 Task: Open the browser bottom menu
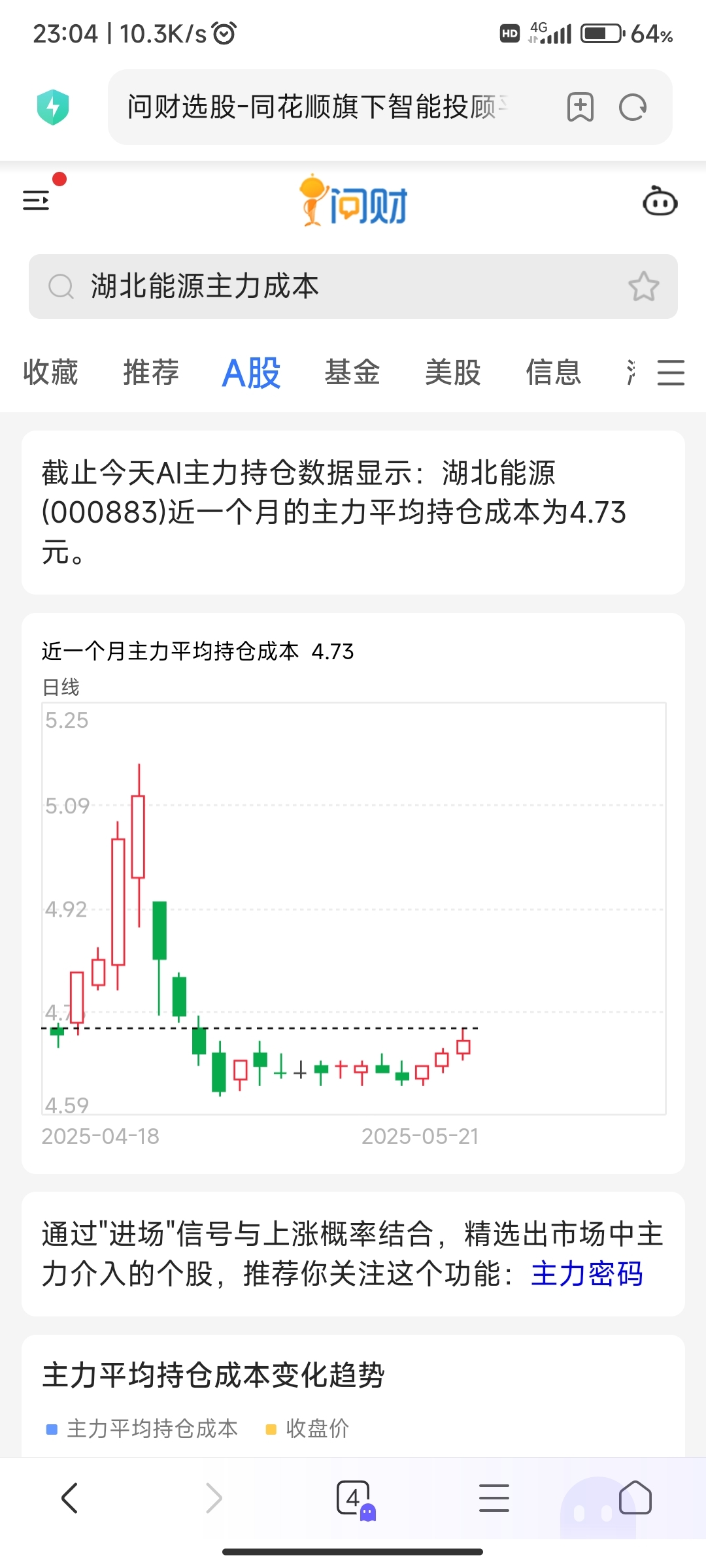coord(494,1497)
